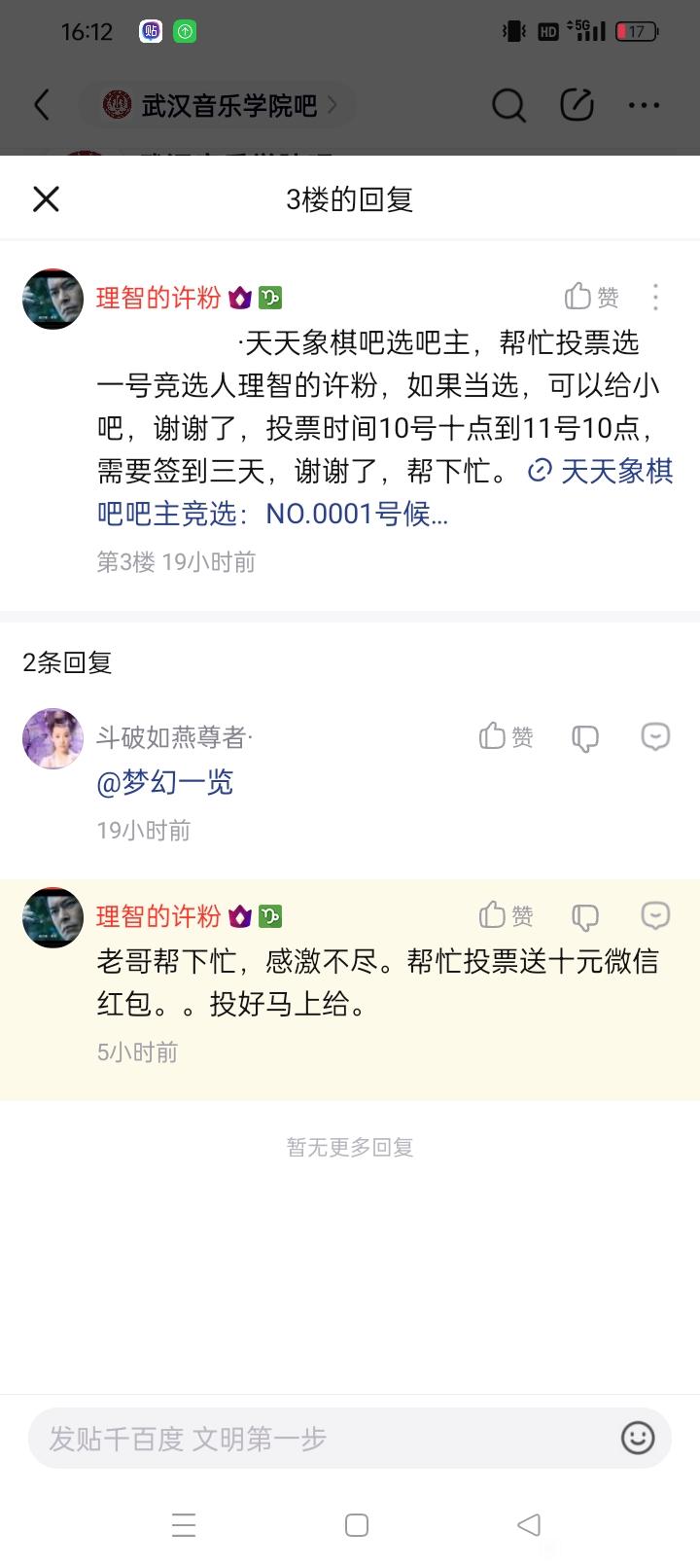
Task: Like the reply 老哥帮下忙
Action: pyautogui.click(x=506, y=915)
